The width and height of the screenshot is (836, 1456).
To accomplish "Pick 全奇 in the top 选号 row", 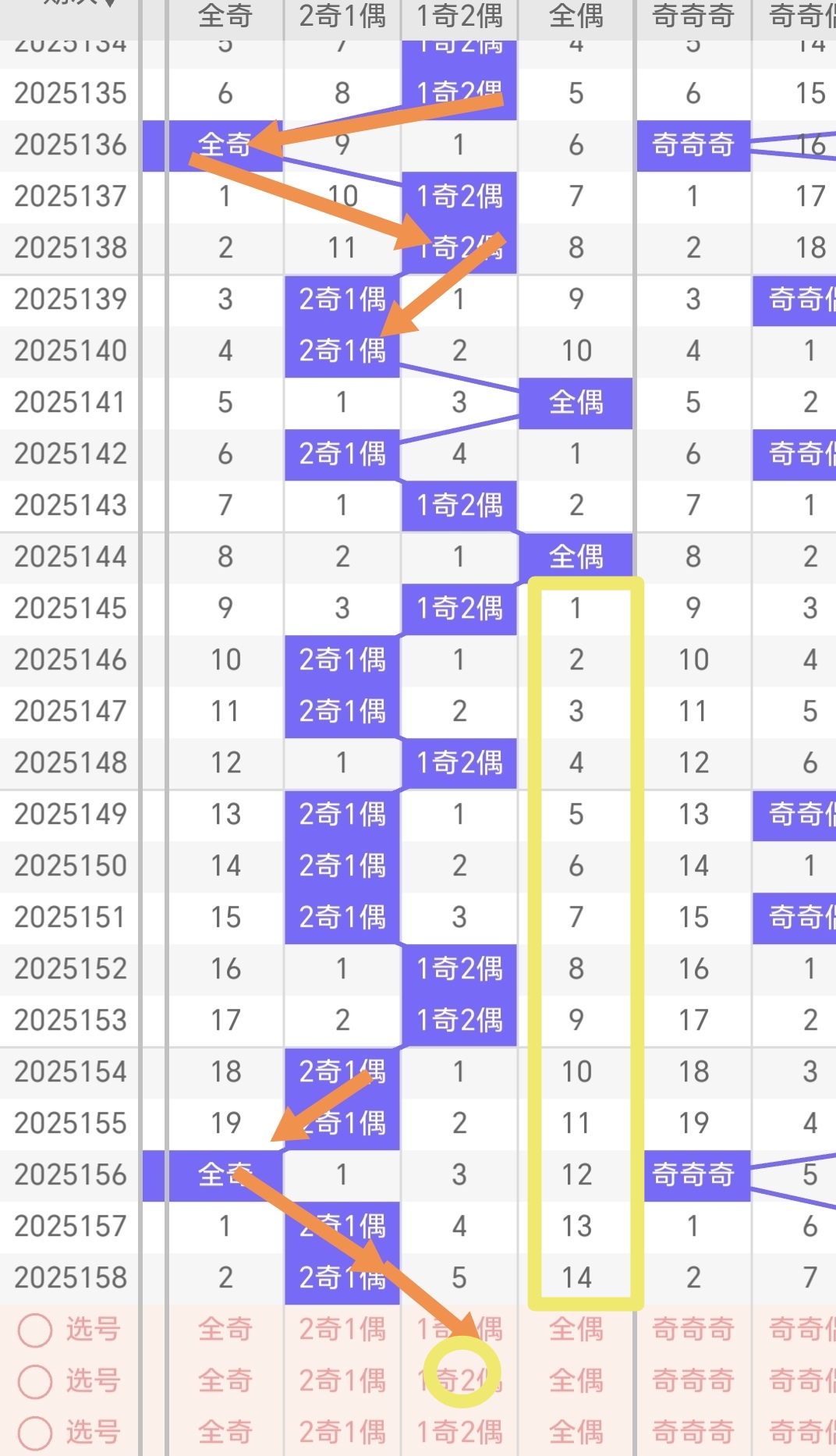I will (x=225, y=1329).
